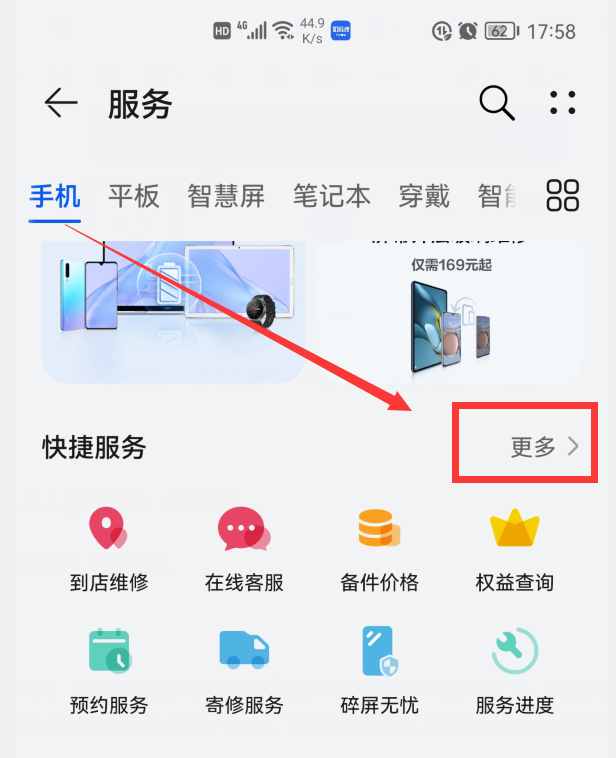The height and width of the screenshot is (758, 616).
Task: Open the search magnifier icon
Action: 496,102
